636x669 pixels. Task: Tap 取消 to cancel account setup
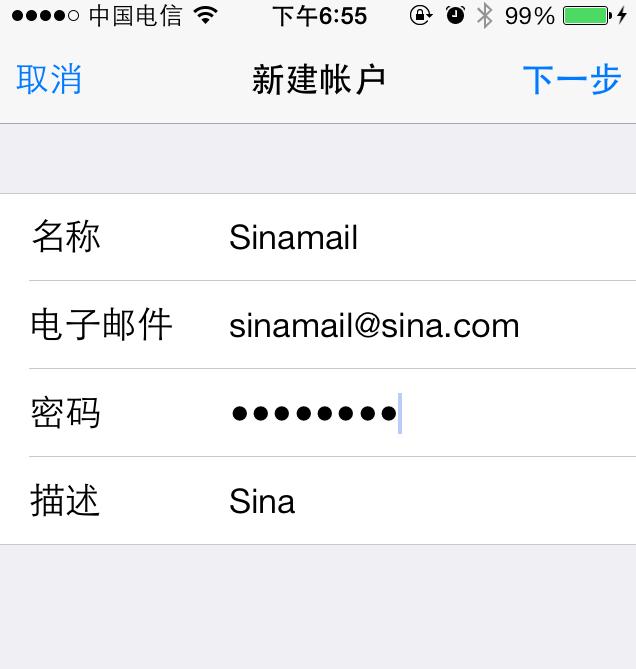(49, 80)
